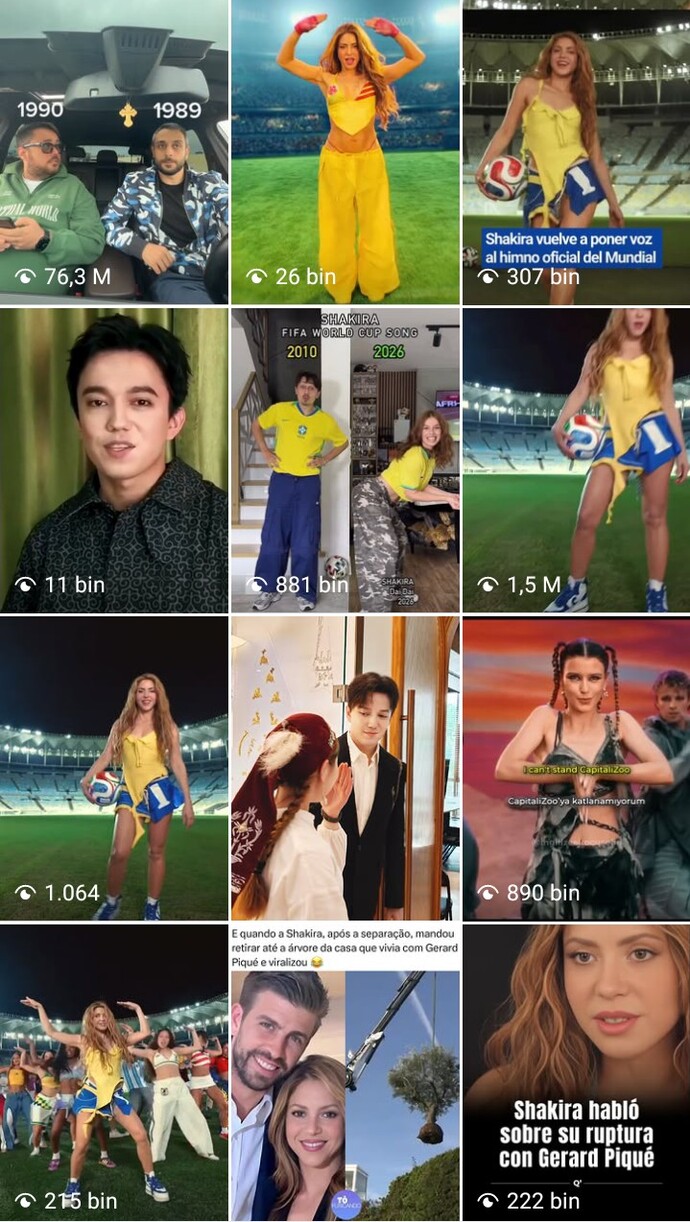Open the CapitaliZoo video with 890 bin views

pyautogui.click(x=577, y=768)
